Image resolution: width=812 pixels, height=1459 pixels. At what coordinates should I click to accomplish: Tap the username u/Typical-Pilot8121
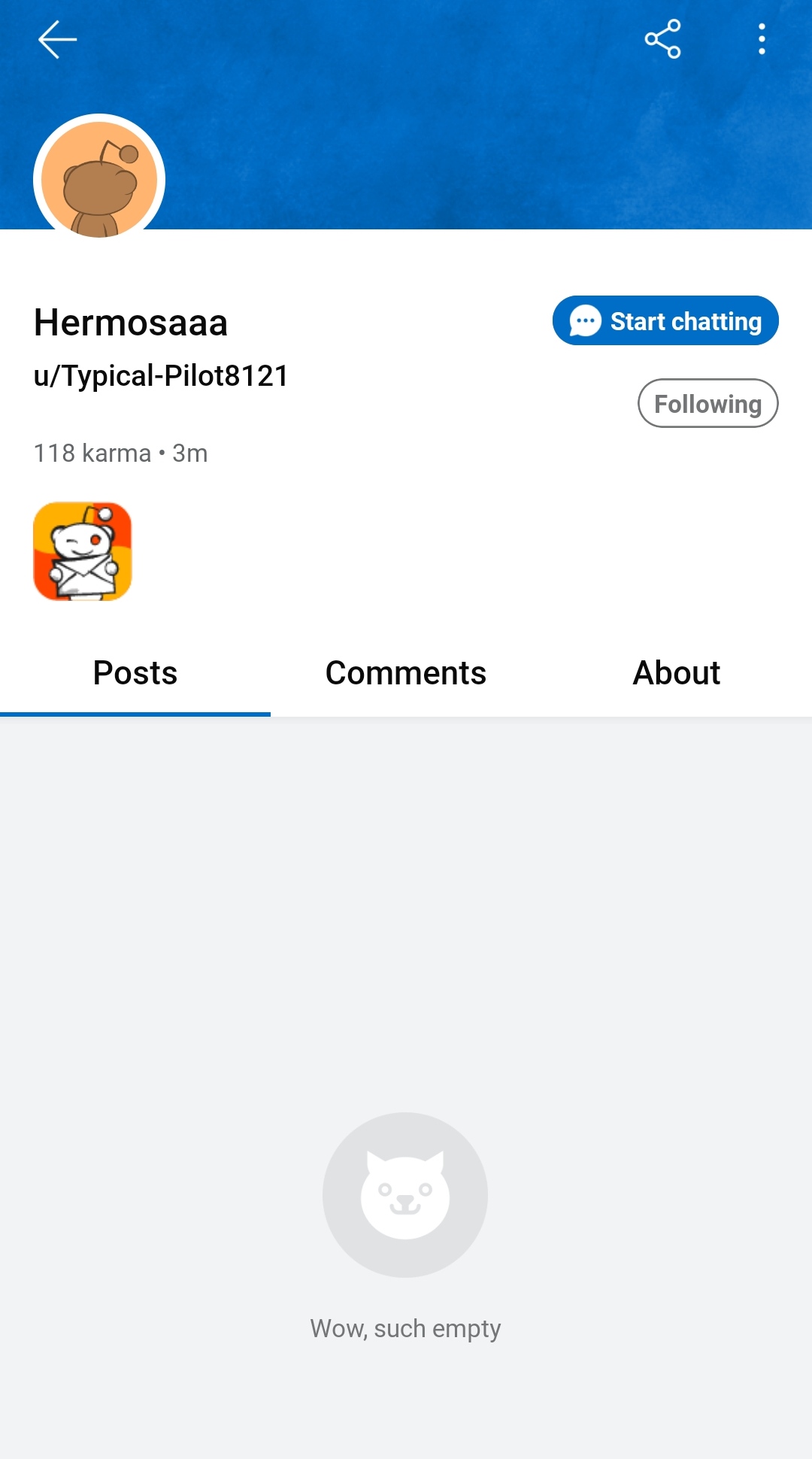tap(160, 375)
